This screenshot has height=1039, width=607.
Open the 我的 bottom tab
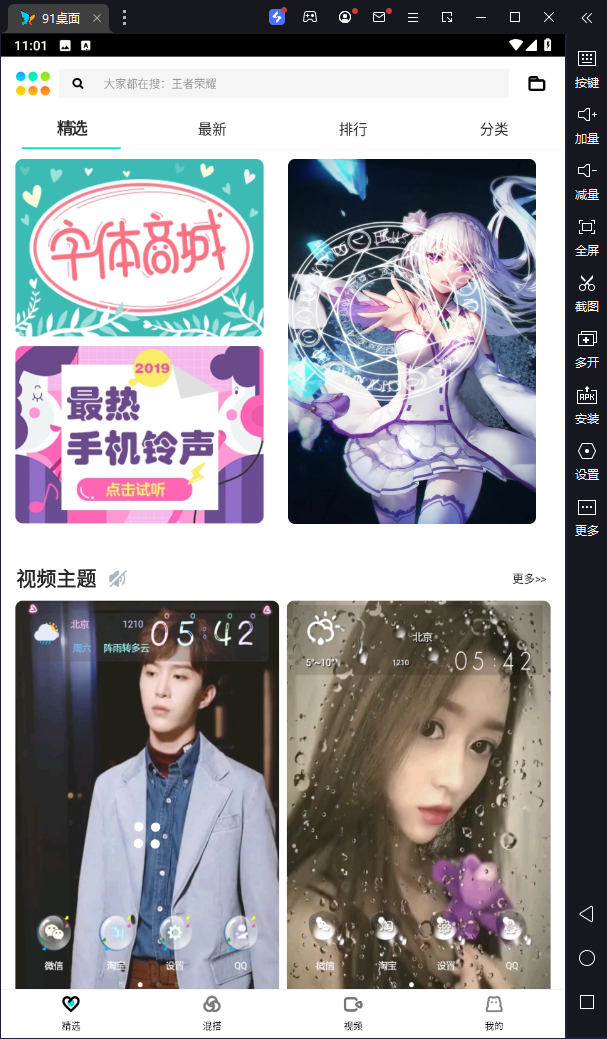[x=494, y=1012]
